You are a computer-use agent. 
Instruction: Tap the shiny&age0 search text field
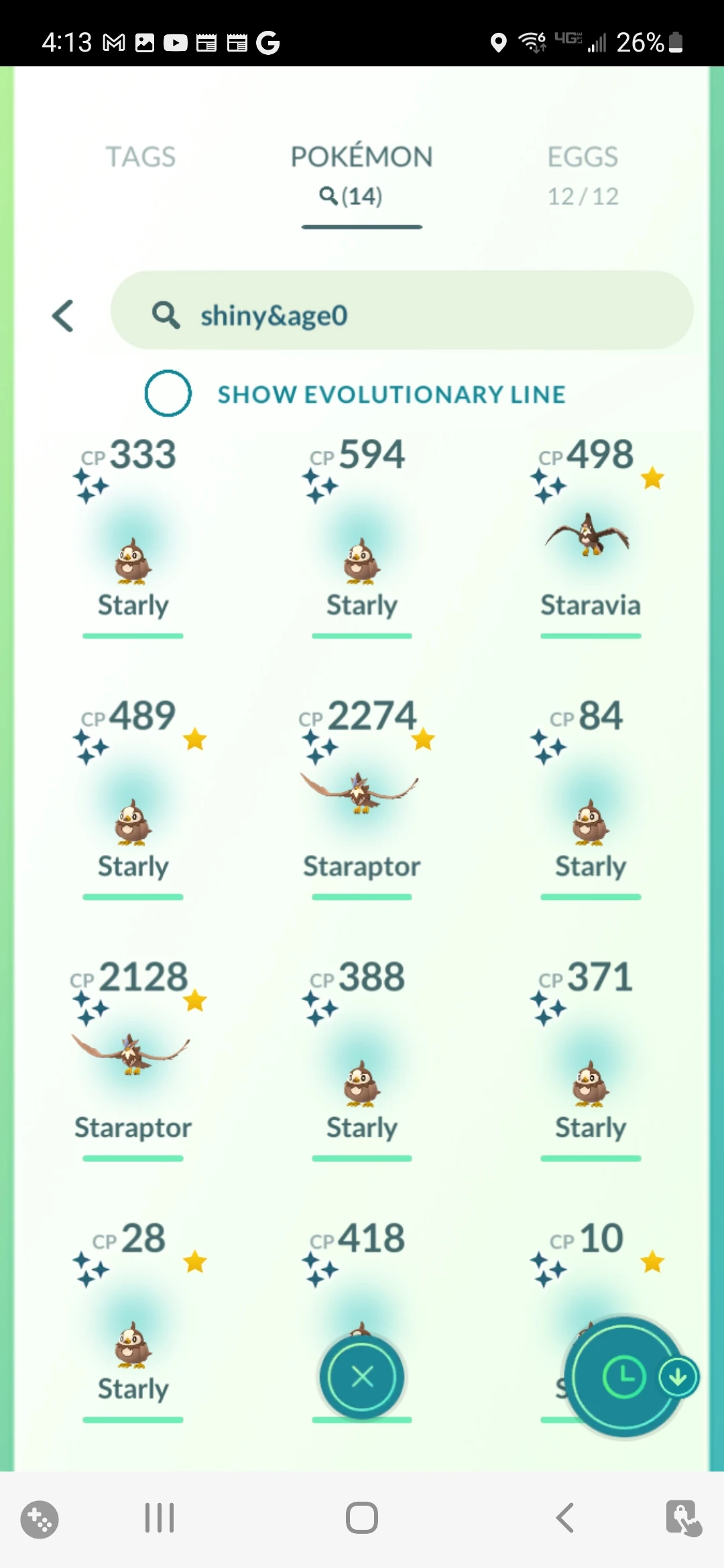point(402,315)
